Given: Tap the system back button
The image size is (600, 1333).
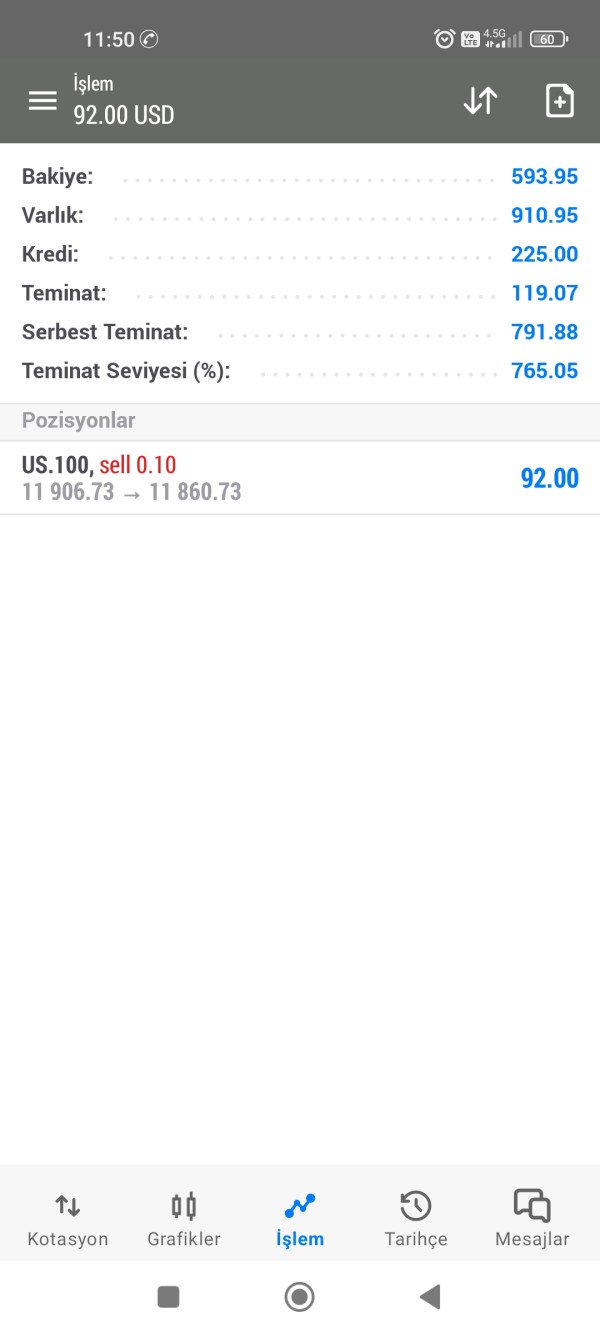Looking at the screenshot, I should pos(430,1297).
